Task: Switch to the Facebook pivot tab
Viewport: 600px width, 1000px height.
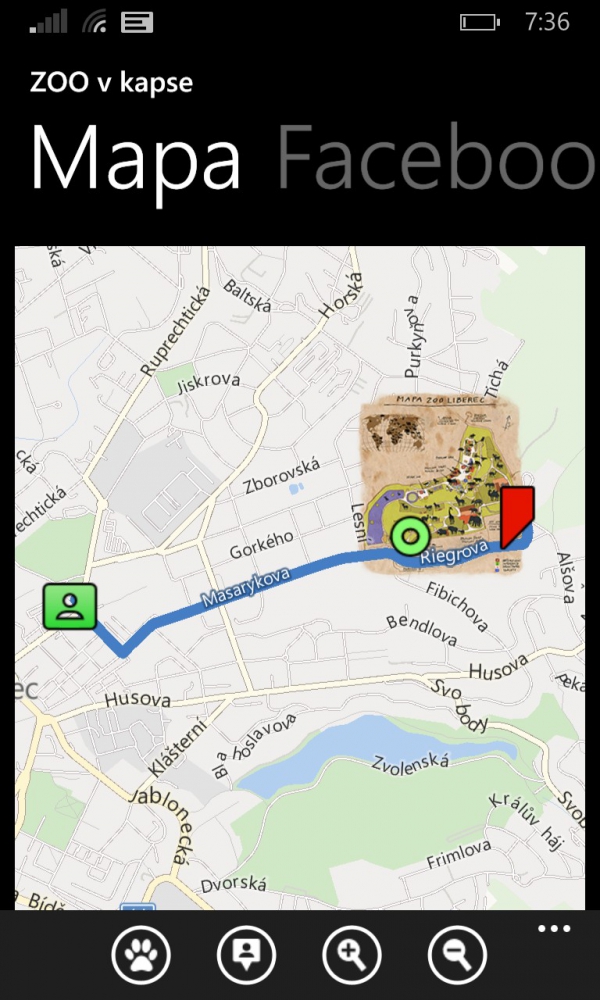Action: pyautogui.click(x=437, y=158)
